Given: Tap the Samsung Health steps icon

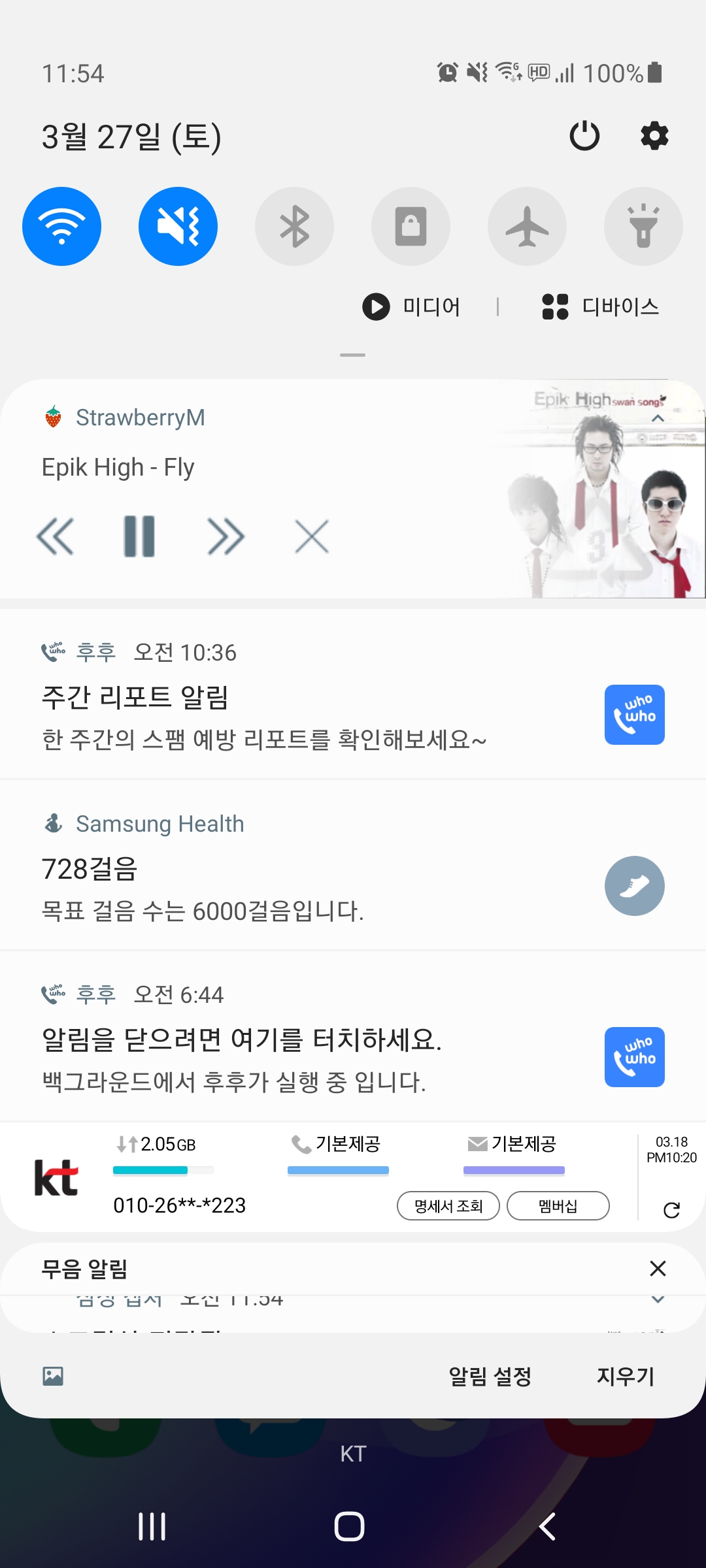Looking at the screenshot, I should click(633, 885).
